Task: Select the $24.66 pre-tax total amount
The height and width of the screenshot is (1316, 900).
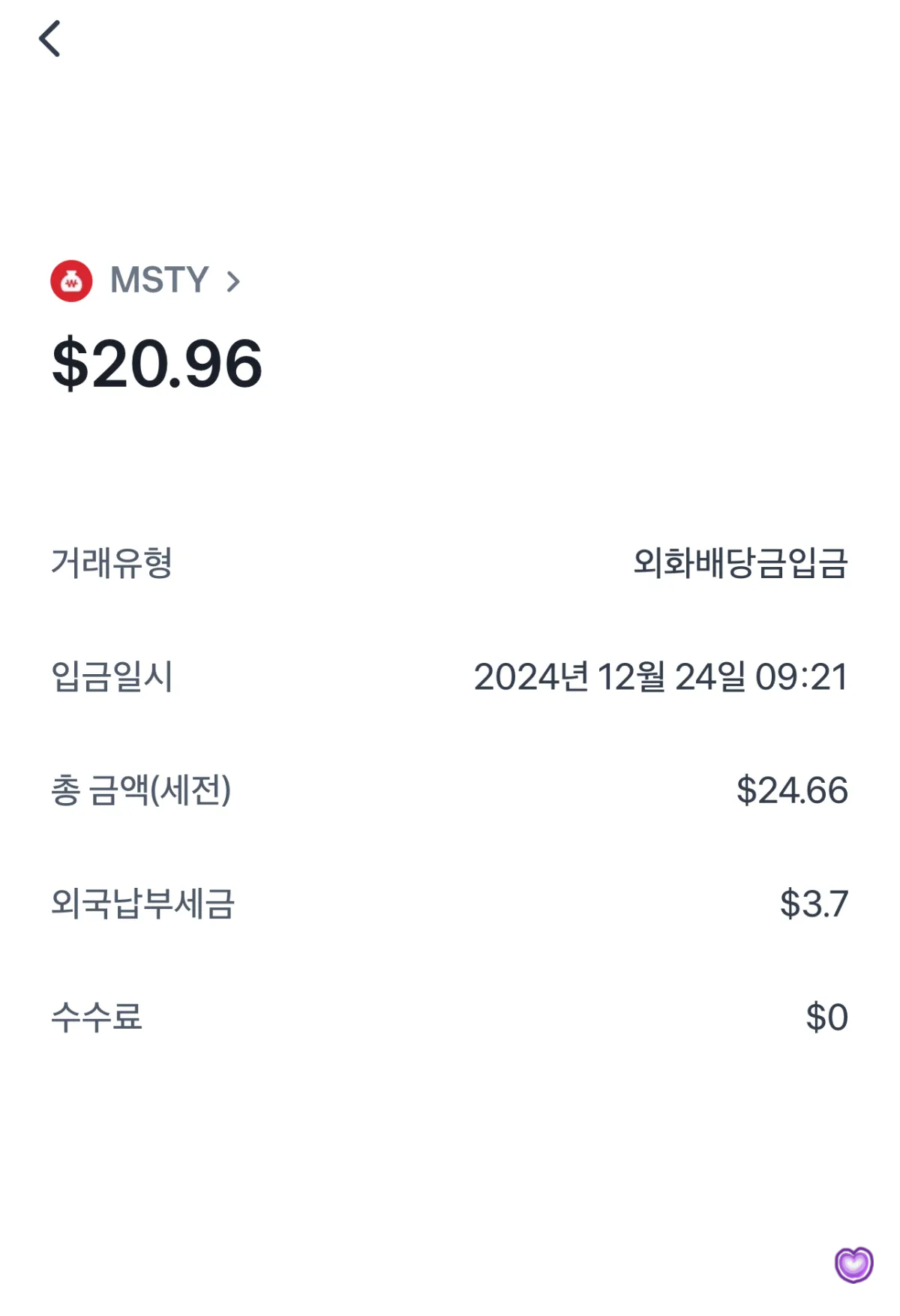Action: pos(792,790)
